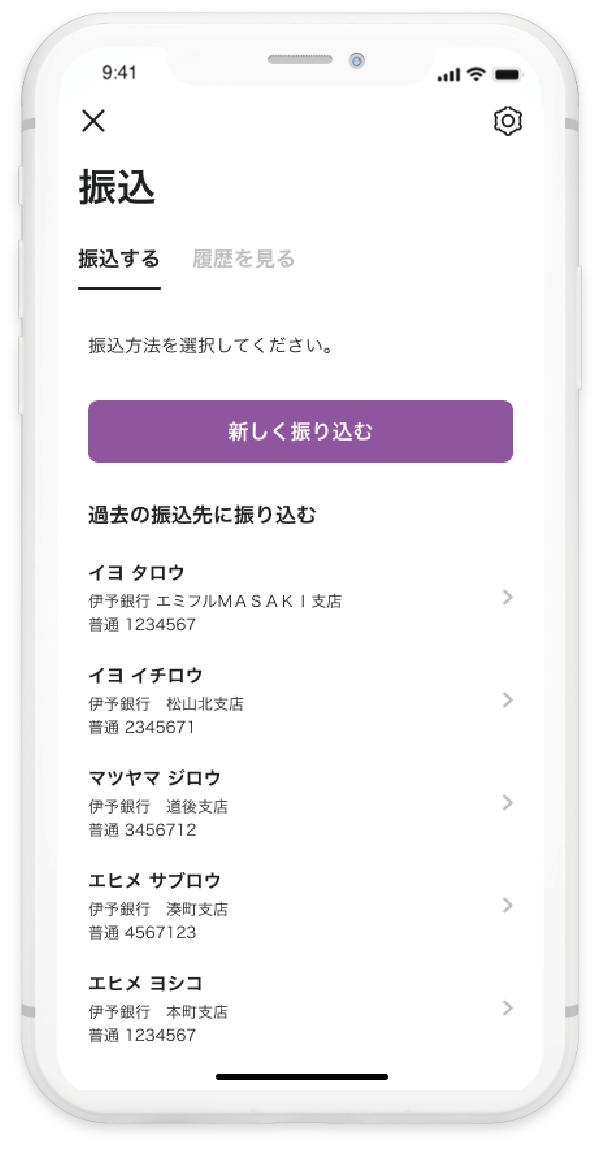
Task: Open the settings gear icon
Action: tap(508, 122)
